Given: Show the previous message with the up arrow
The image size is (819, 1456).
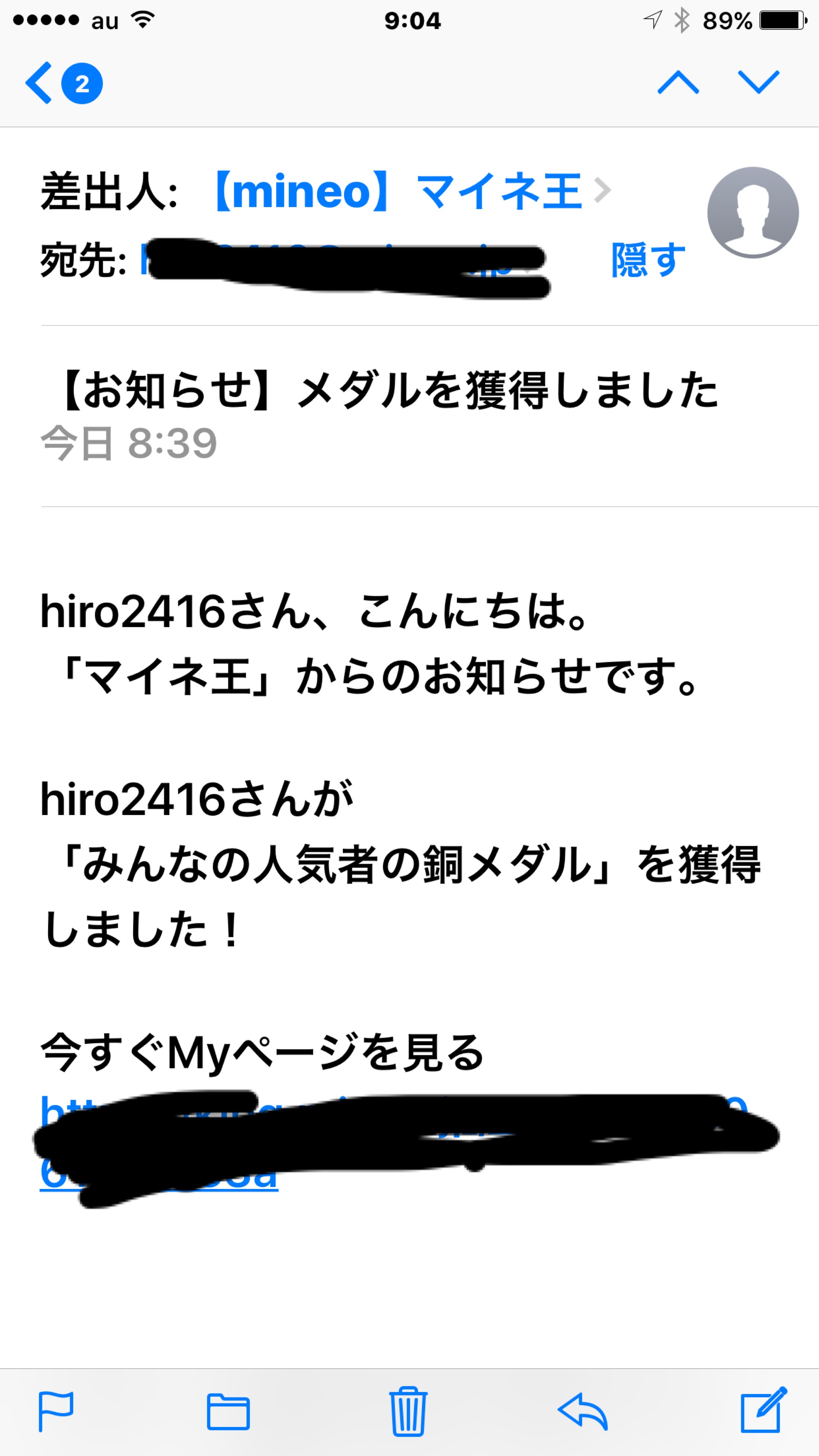Looking at the screenshot, I should pos(678,83).
